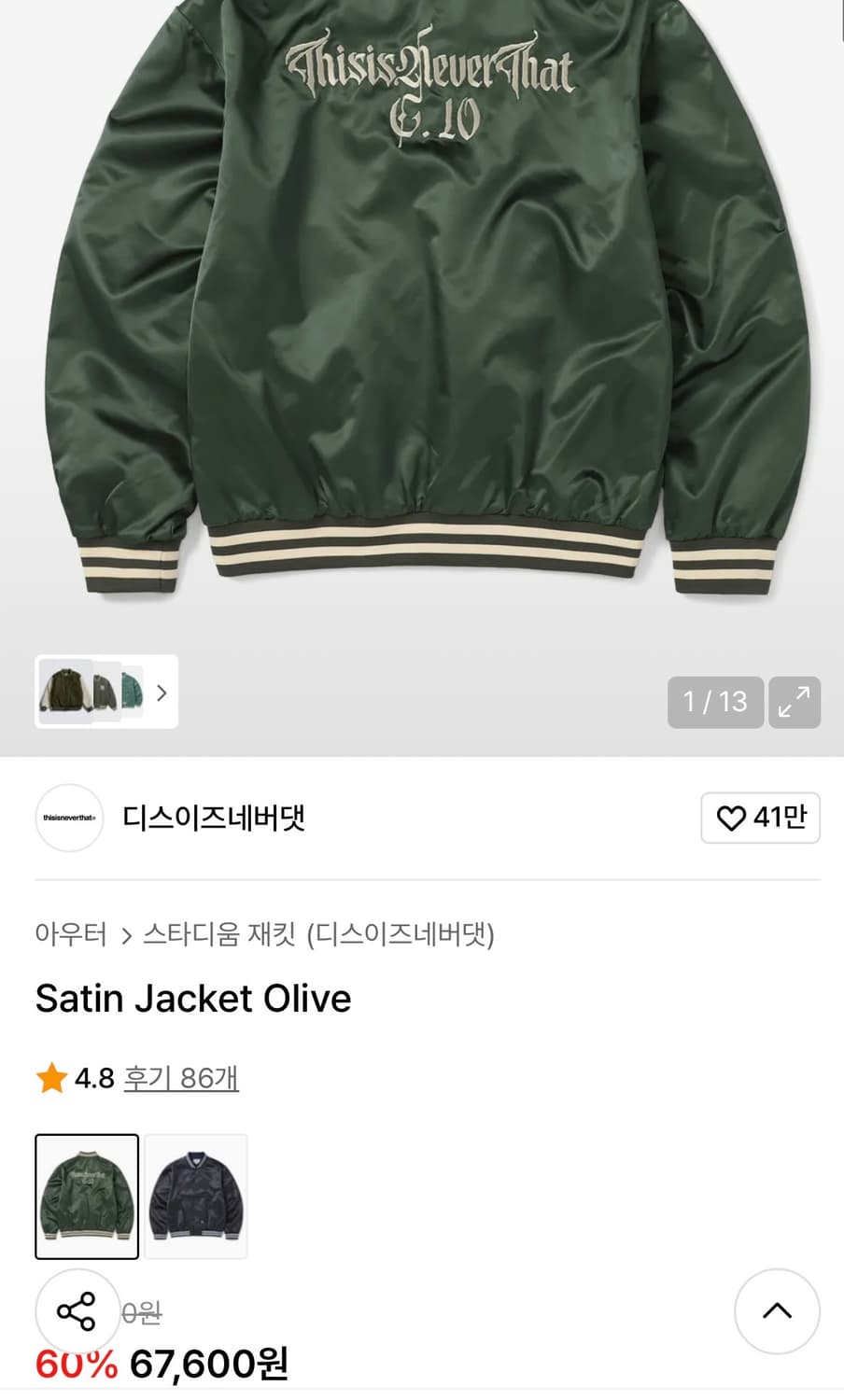Select the first jacket thumbnail in the strip

pyautogui.click(x=65, y=693)
